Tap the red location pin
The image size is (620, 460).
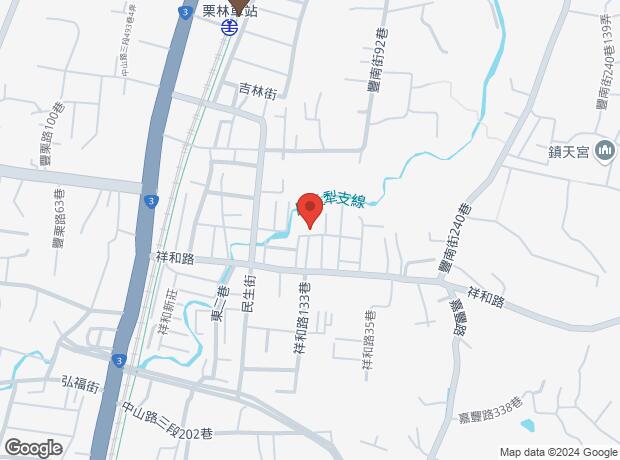point(310,211)
